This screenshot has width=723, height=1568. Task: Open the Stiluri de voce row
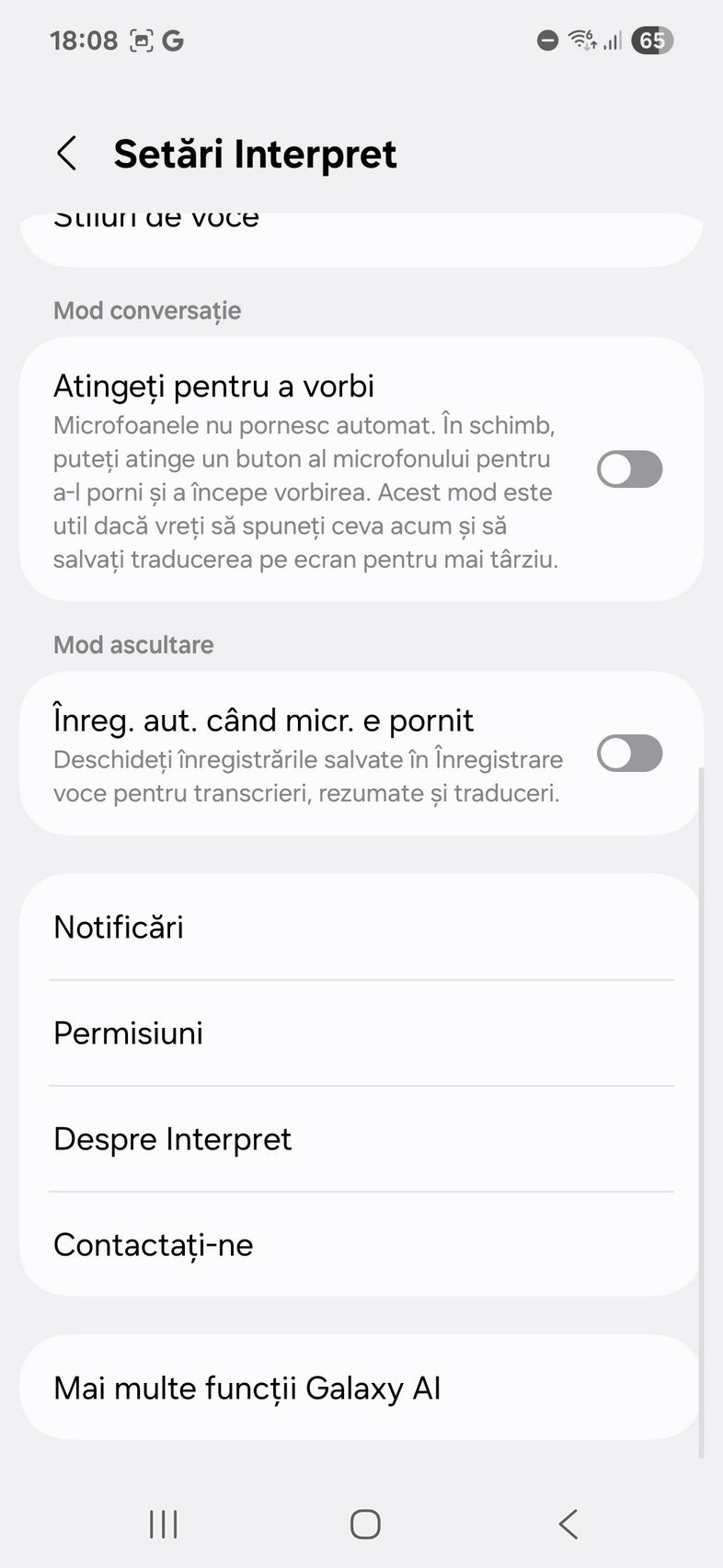click(x=361, y=239)
